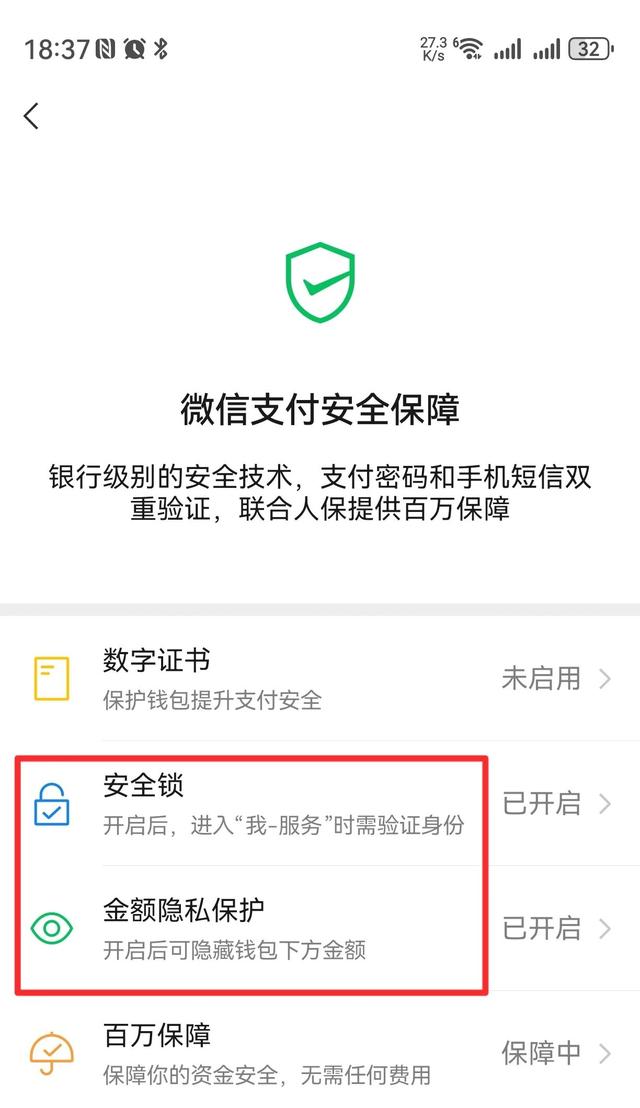The image size is (640, 1108).
Task: Open the 数字证书 row
Action: (x=320, y=679)
